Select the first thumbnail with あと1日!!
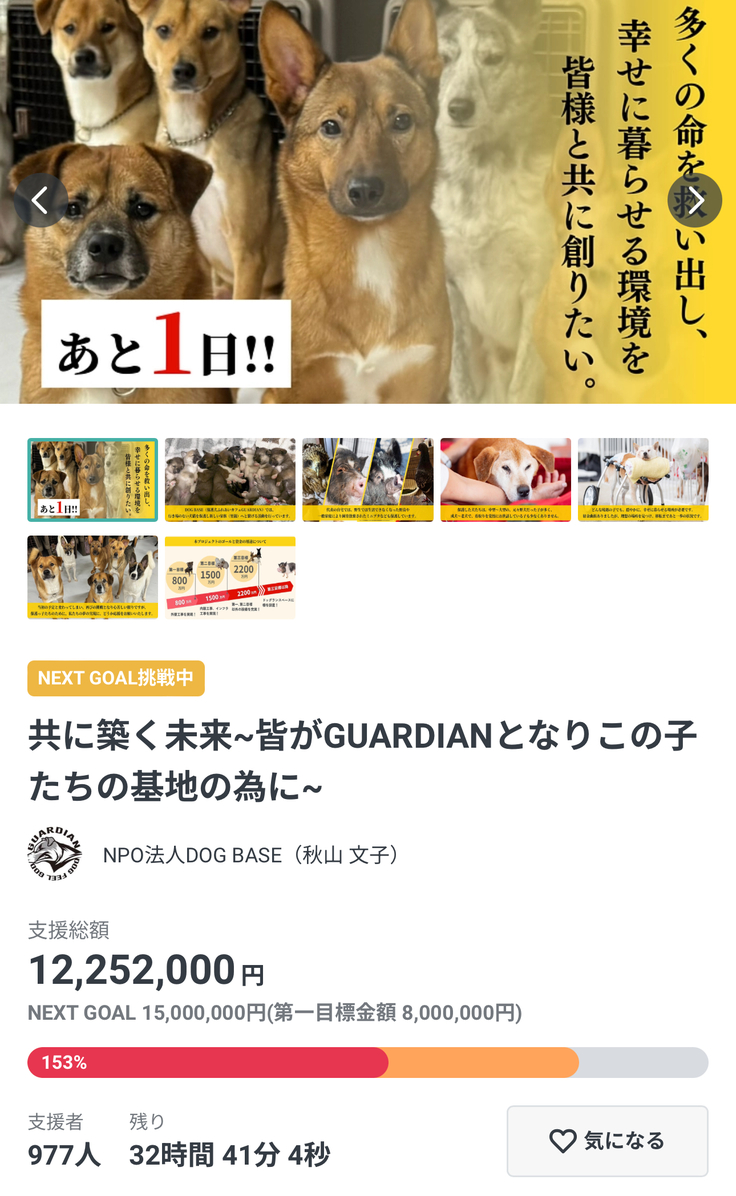The height and width of the screenshot is (1196, 736). tap(92, 480)
